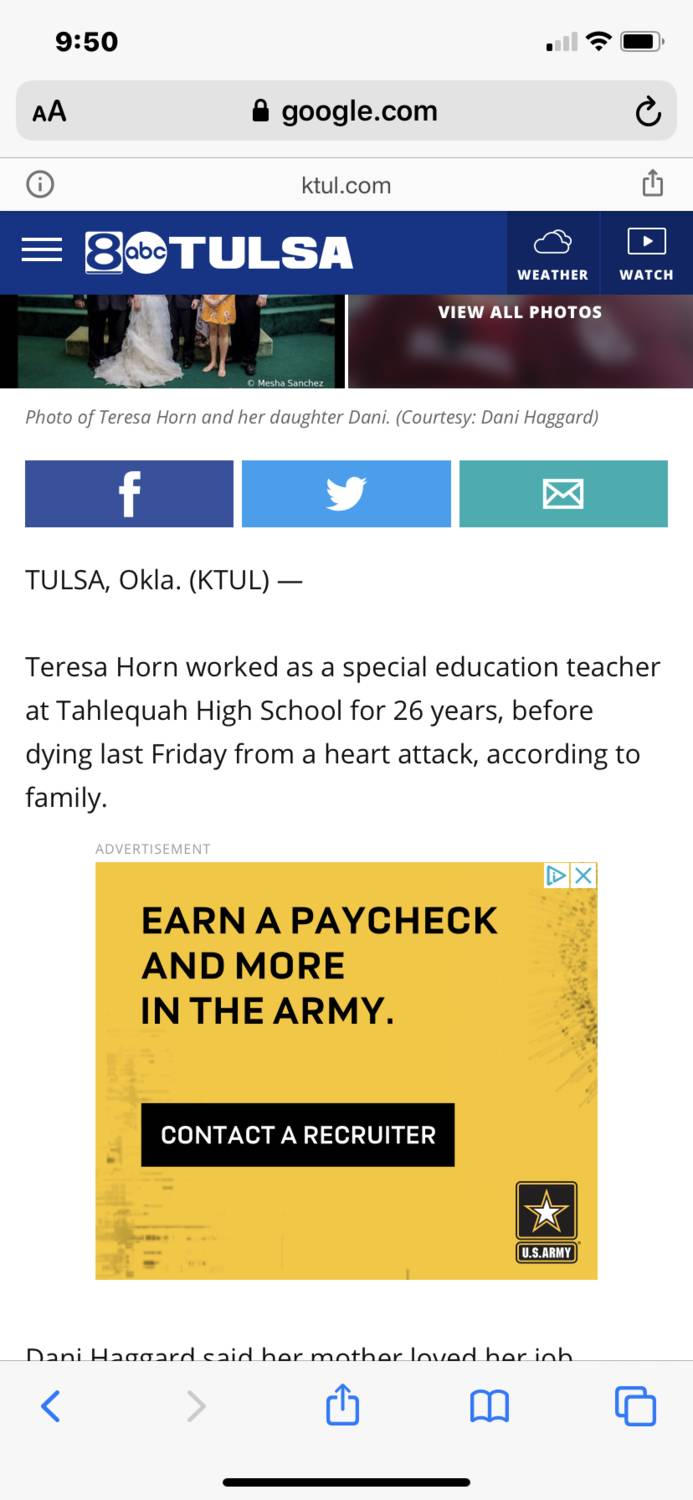This screenshot has width=693, height=1500.
Task: Share article via email
Action: pos(563,493)
